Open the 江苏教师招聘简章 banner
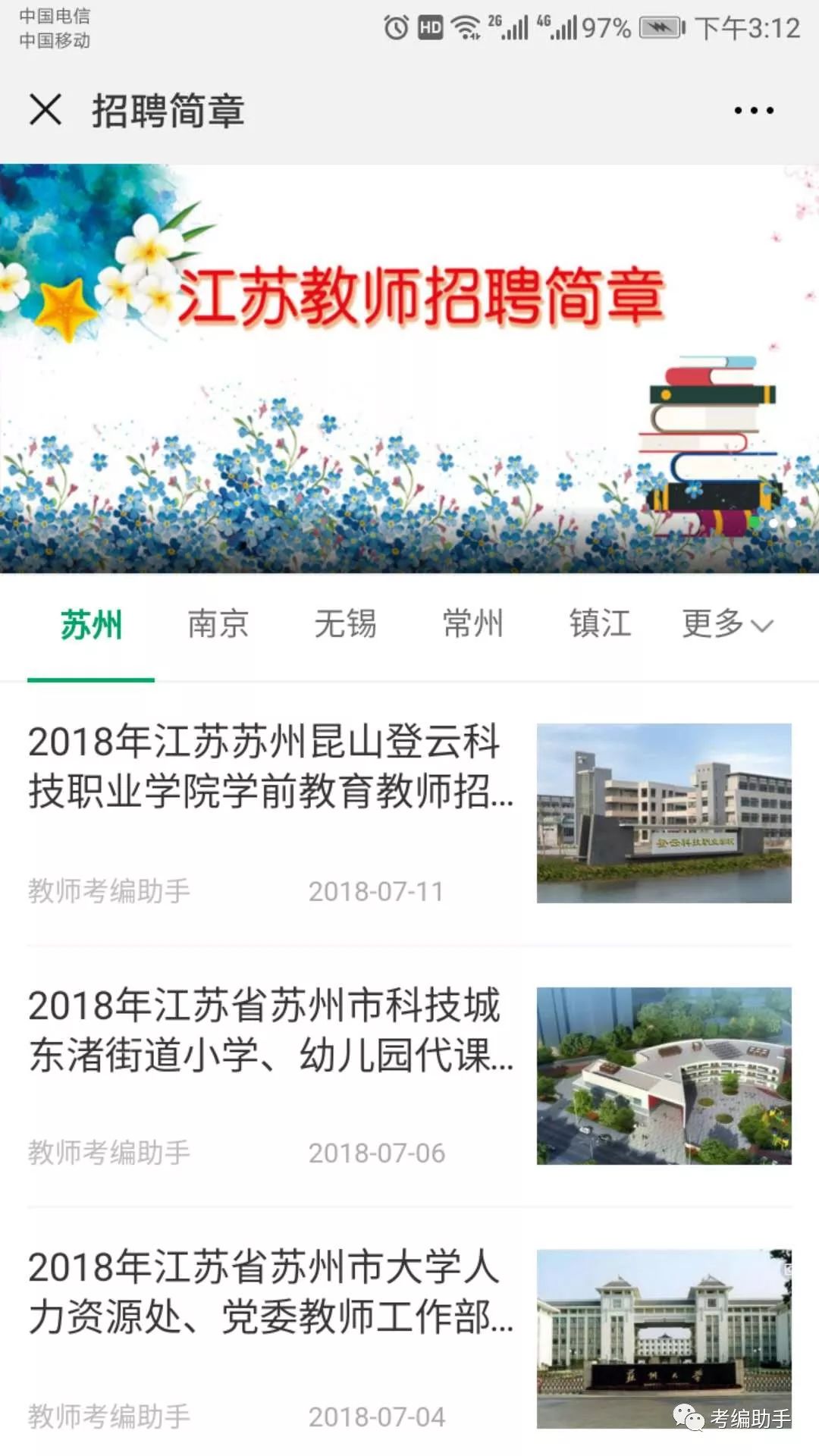The height and width of the screenshot is (1456, 819). pos(409,369)
